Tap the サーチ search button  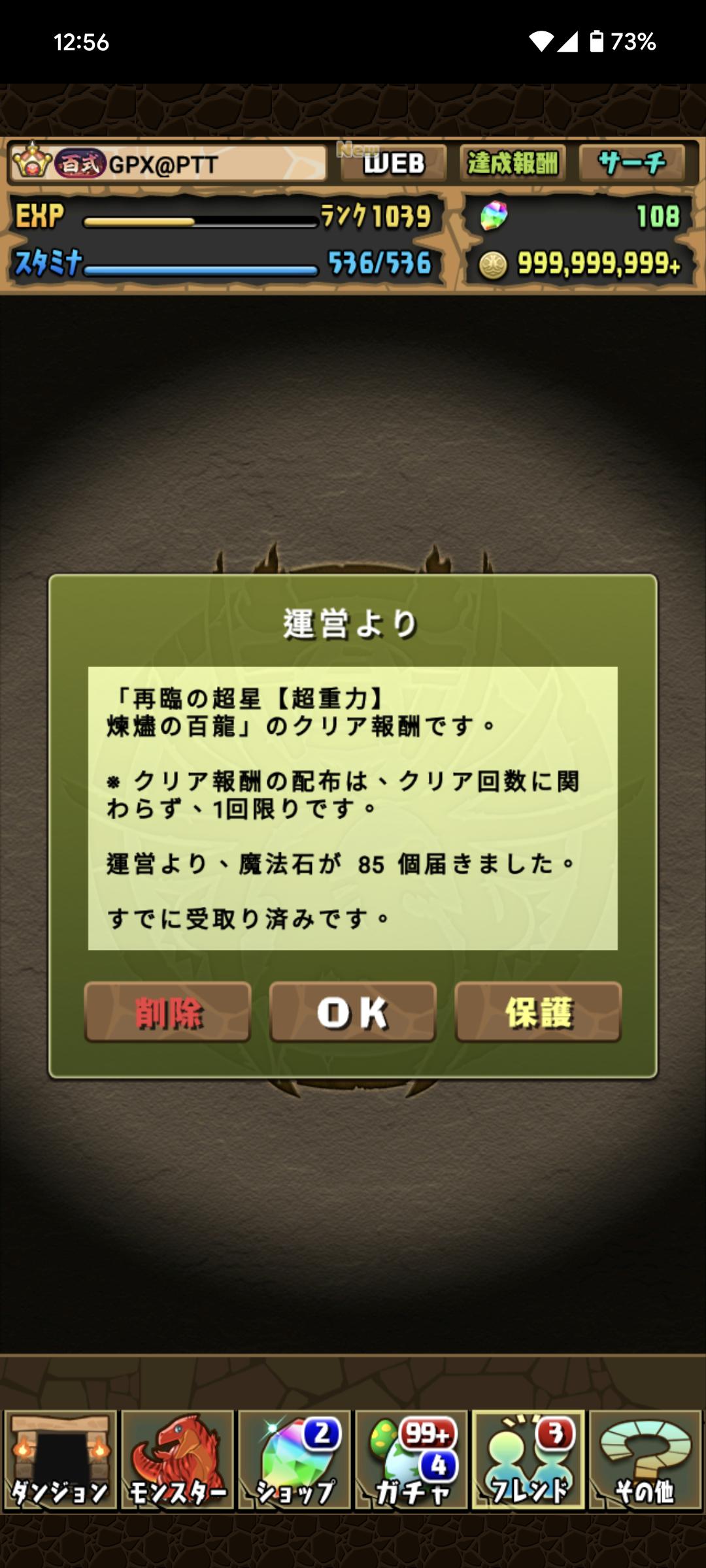(631, 163)
